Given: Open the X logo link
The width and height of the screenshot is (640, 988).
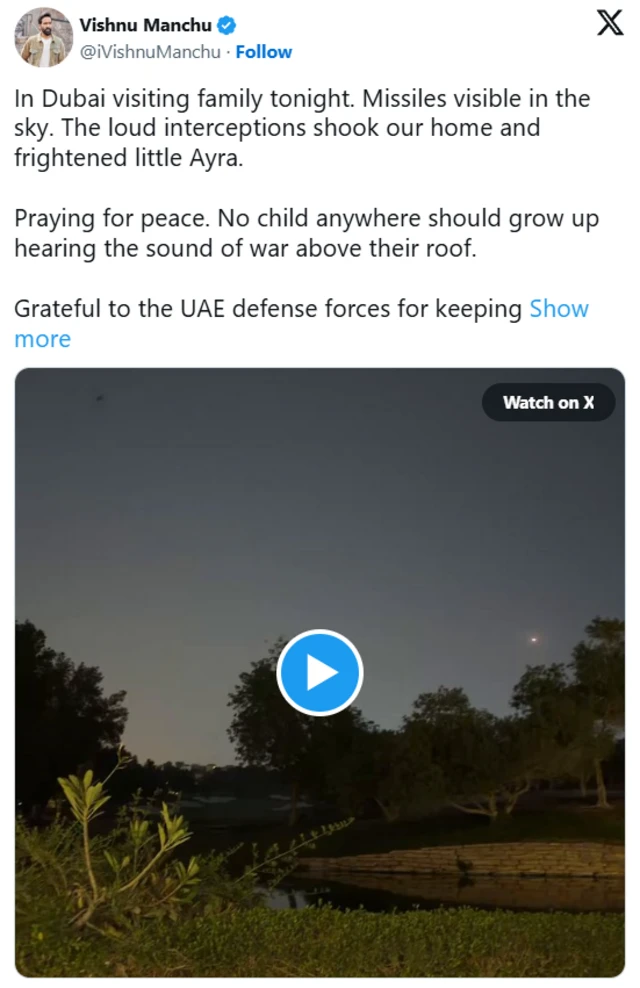Looking at the screenshot, I should pyautogui.click(x=609, y=23).
